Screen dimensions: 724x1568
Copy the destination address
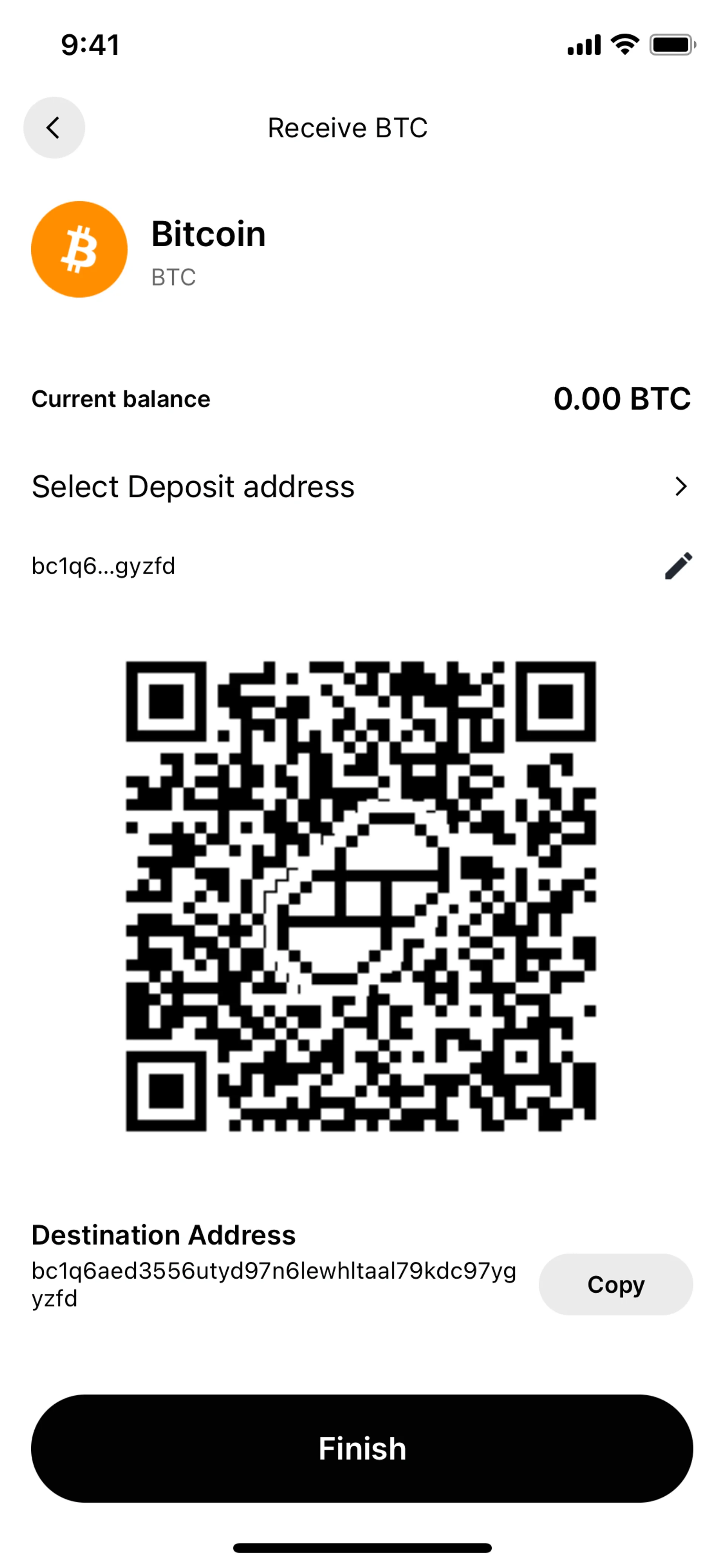pyautogui.click(x=615, y=1284)
